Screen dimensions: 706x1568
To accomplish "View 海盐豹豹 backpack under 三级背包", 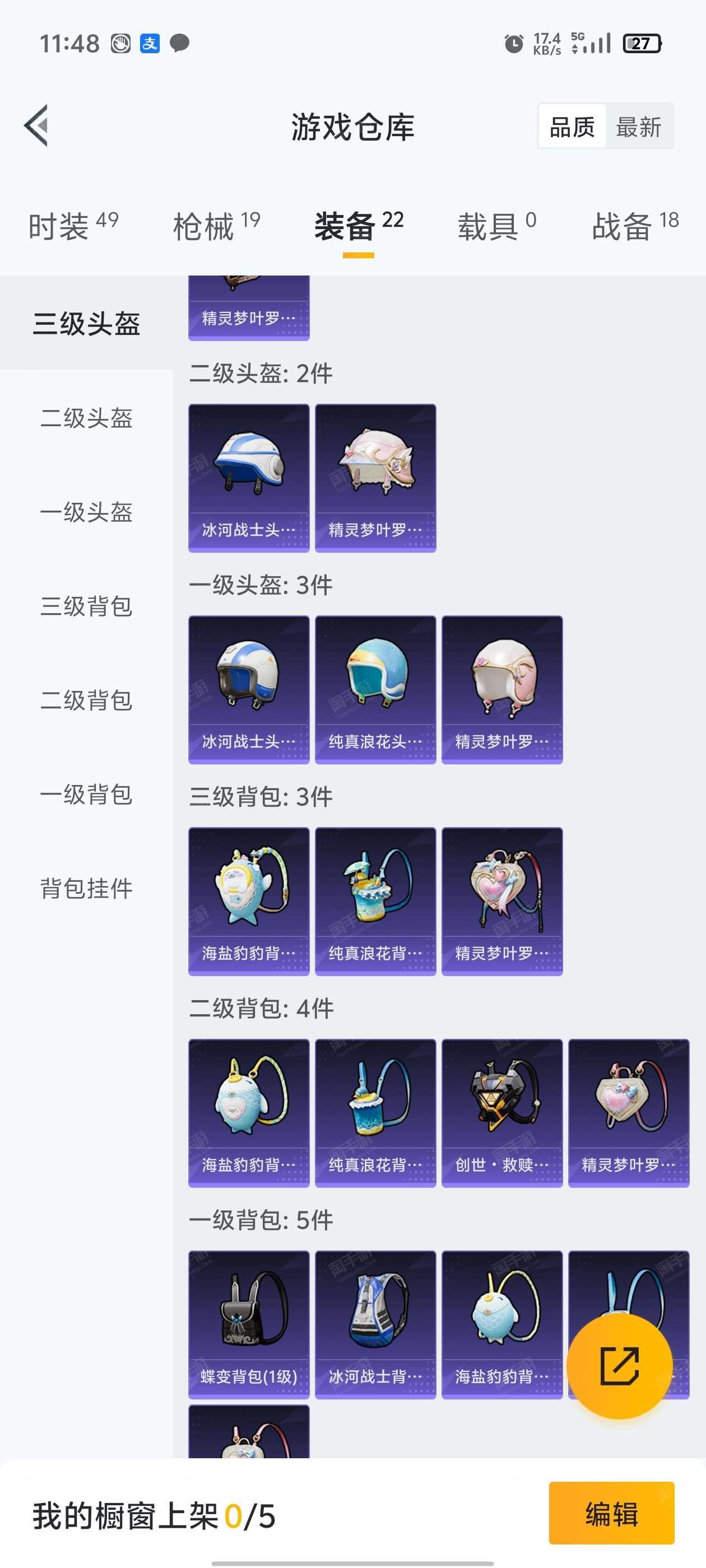I will point(249,901).
